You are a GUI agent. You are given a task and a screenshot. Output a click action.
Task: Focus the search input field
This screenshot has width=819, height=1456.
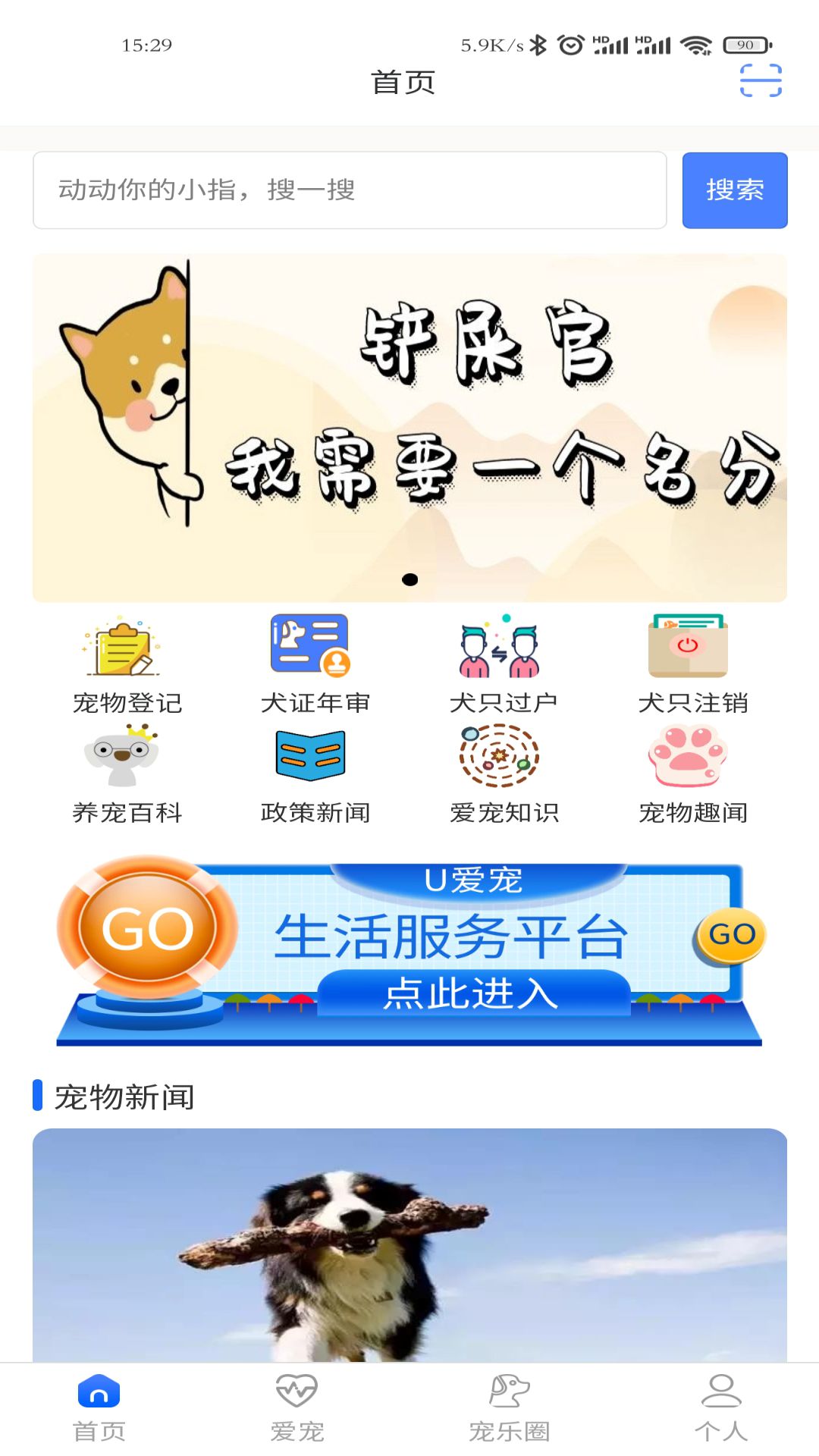click(x=350, y=190)
